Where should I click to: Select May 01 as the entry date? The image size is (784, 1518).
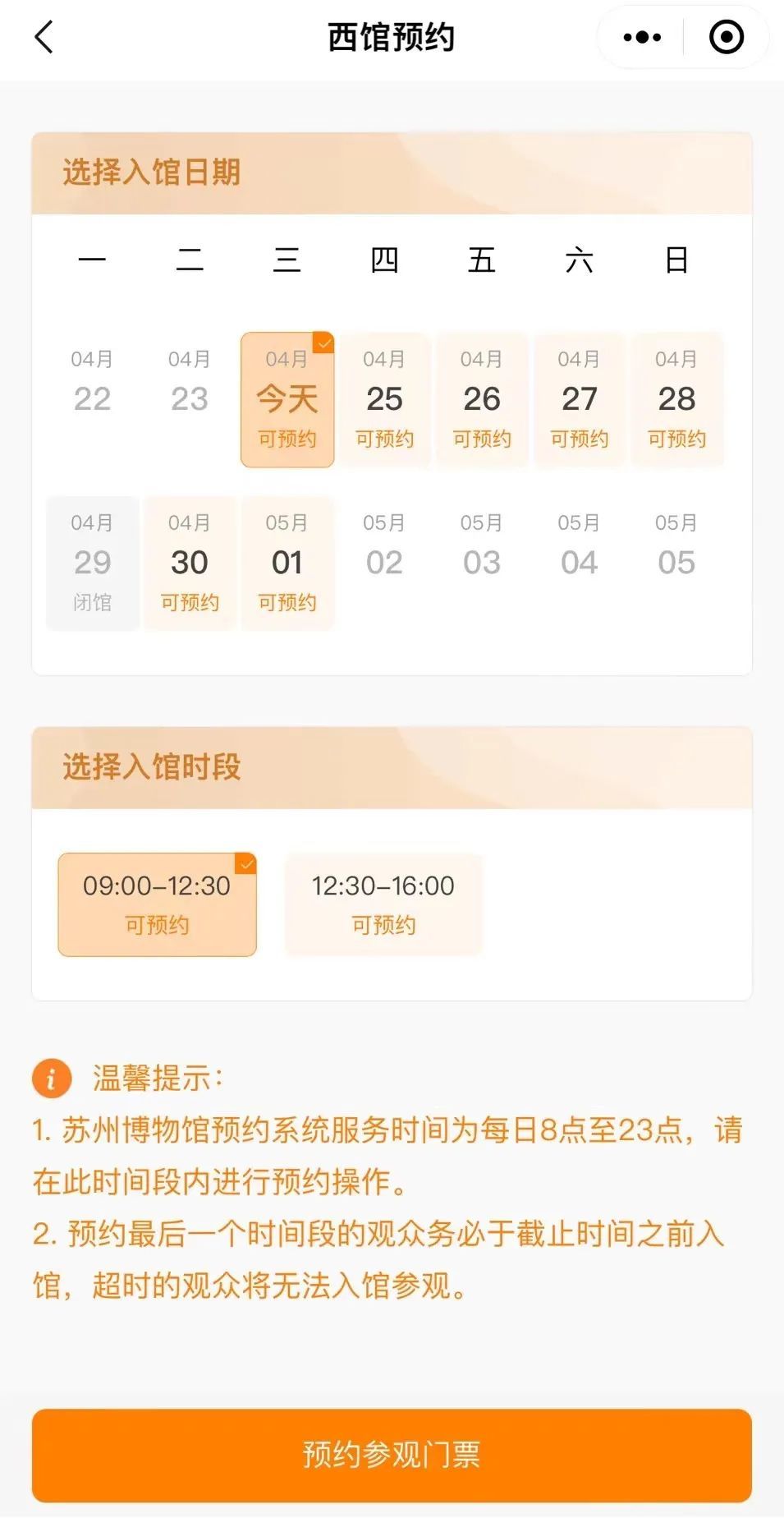click(x=287, y=563)
